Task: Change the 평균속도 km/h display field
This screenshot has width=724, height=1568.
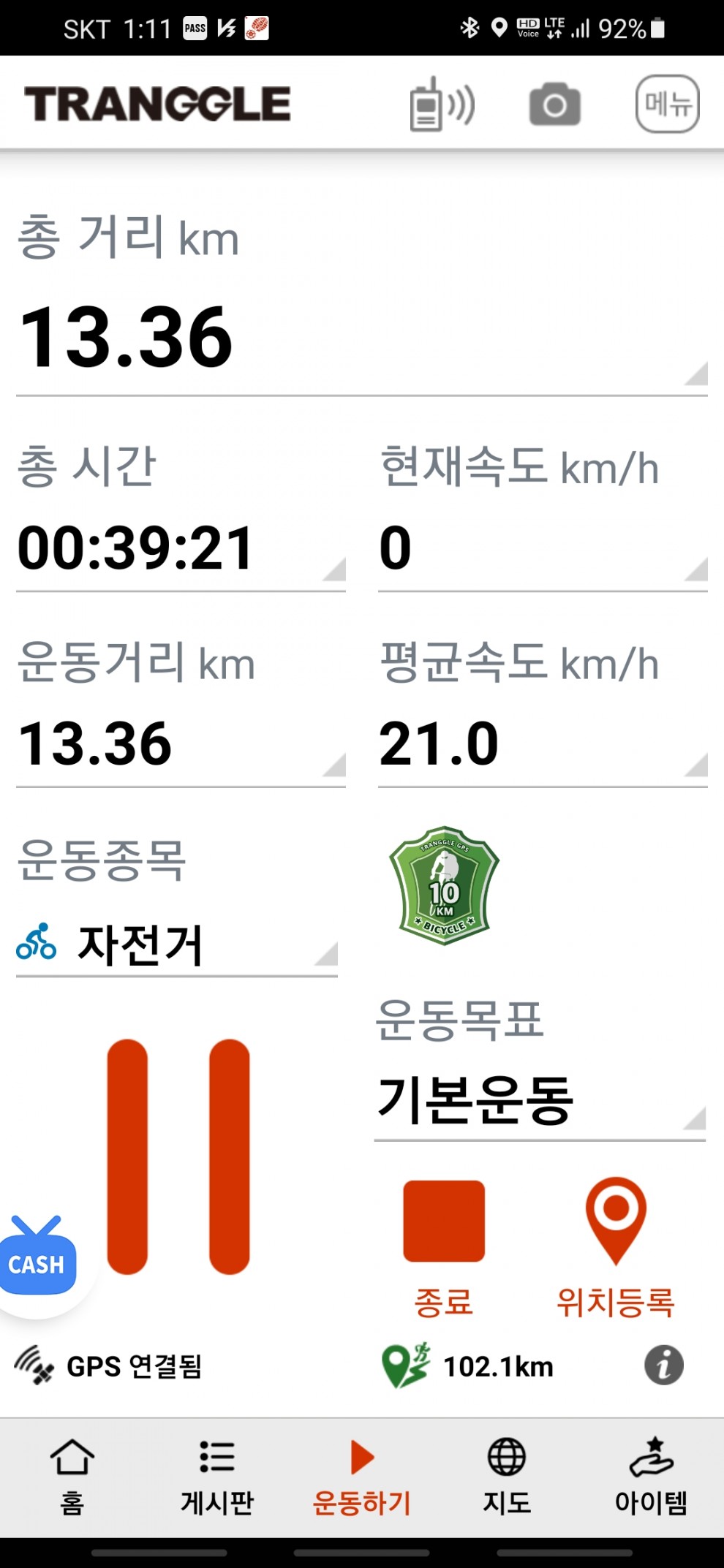Action: click(x=542, y=744)
